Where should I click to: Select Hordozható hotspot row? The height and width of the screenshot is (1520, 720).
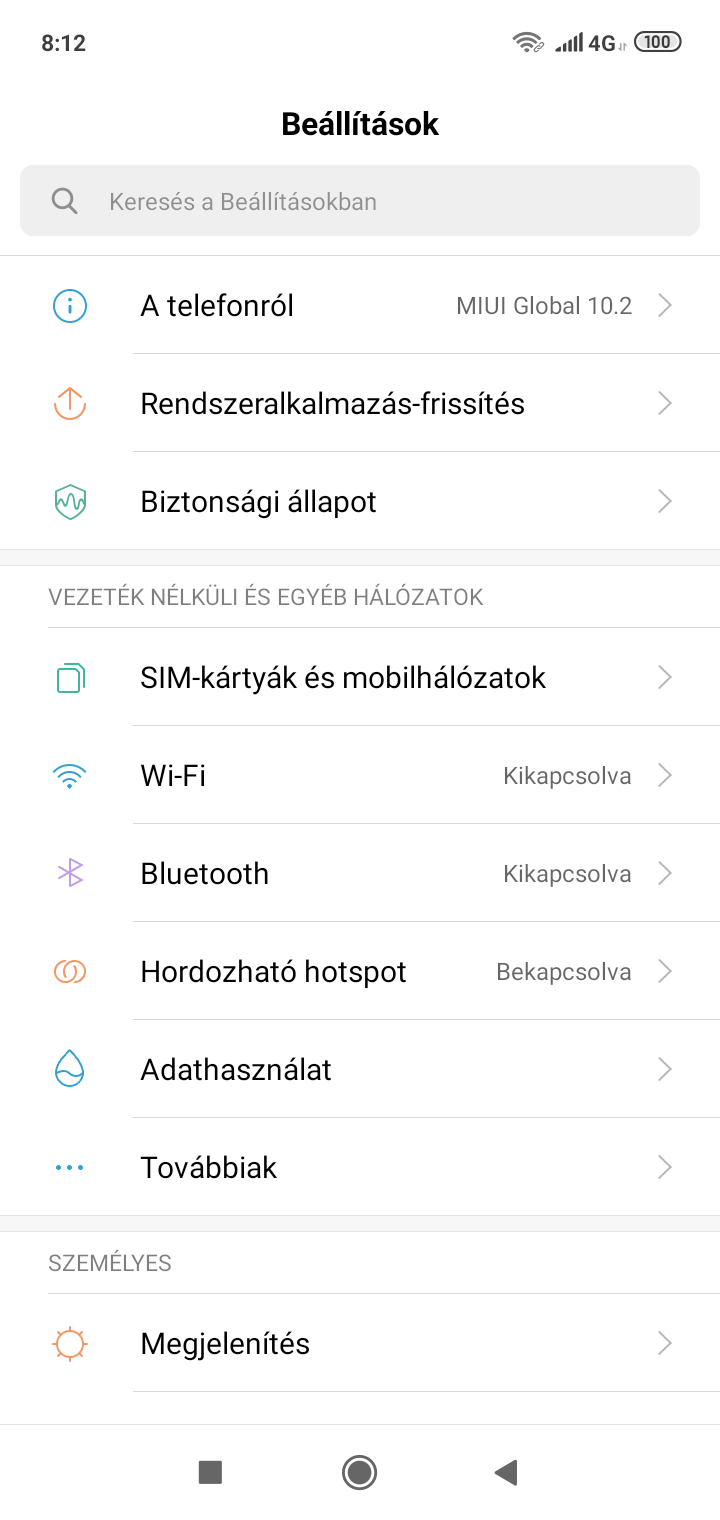tap(360, 972)
